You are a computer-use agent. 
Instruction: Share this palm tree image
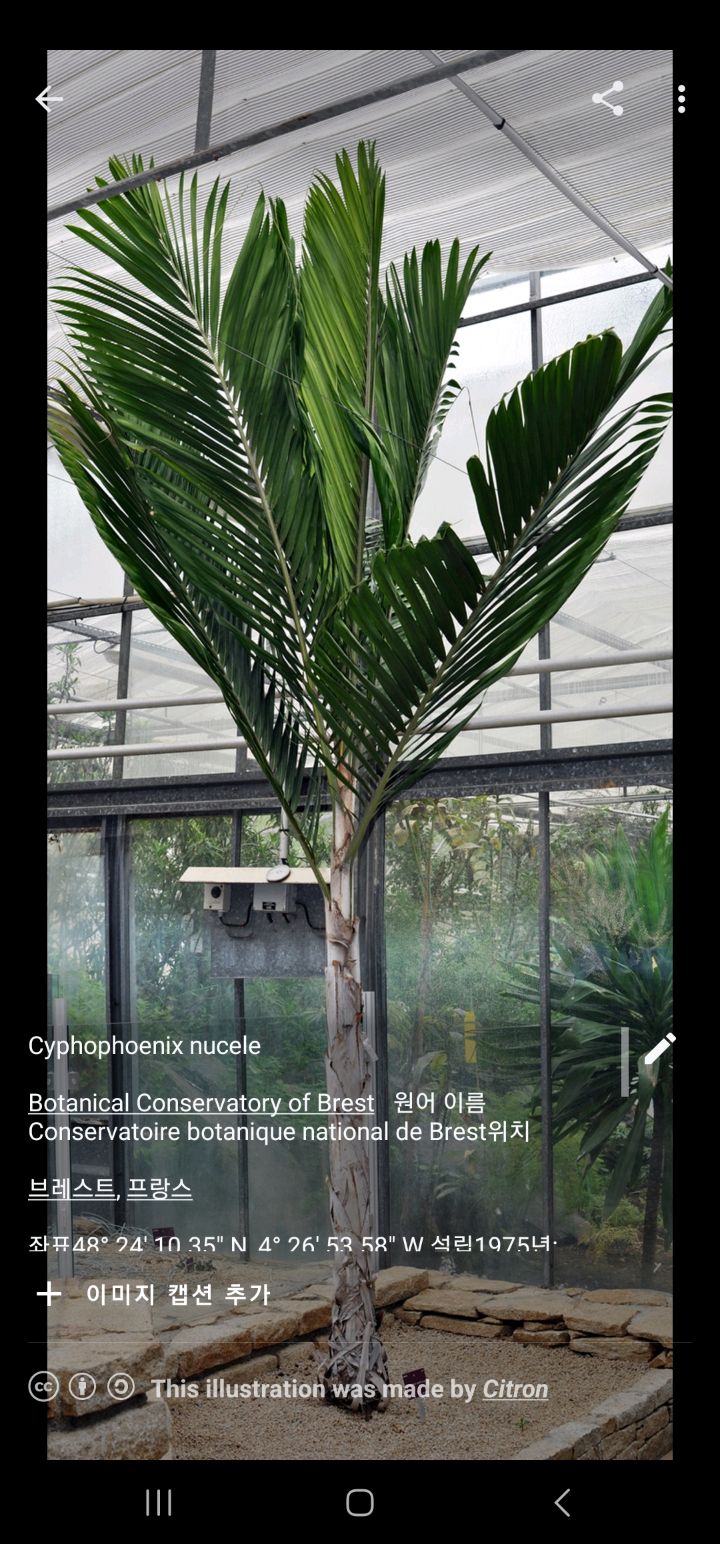[x=607, y=99]
